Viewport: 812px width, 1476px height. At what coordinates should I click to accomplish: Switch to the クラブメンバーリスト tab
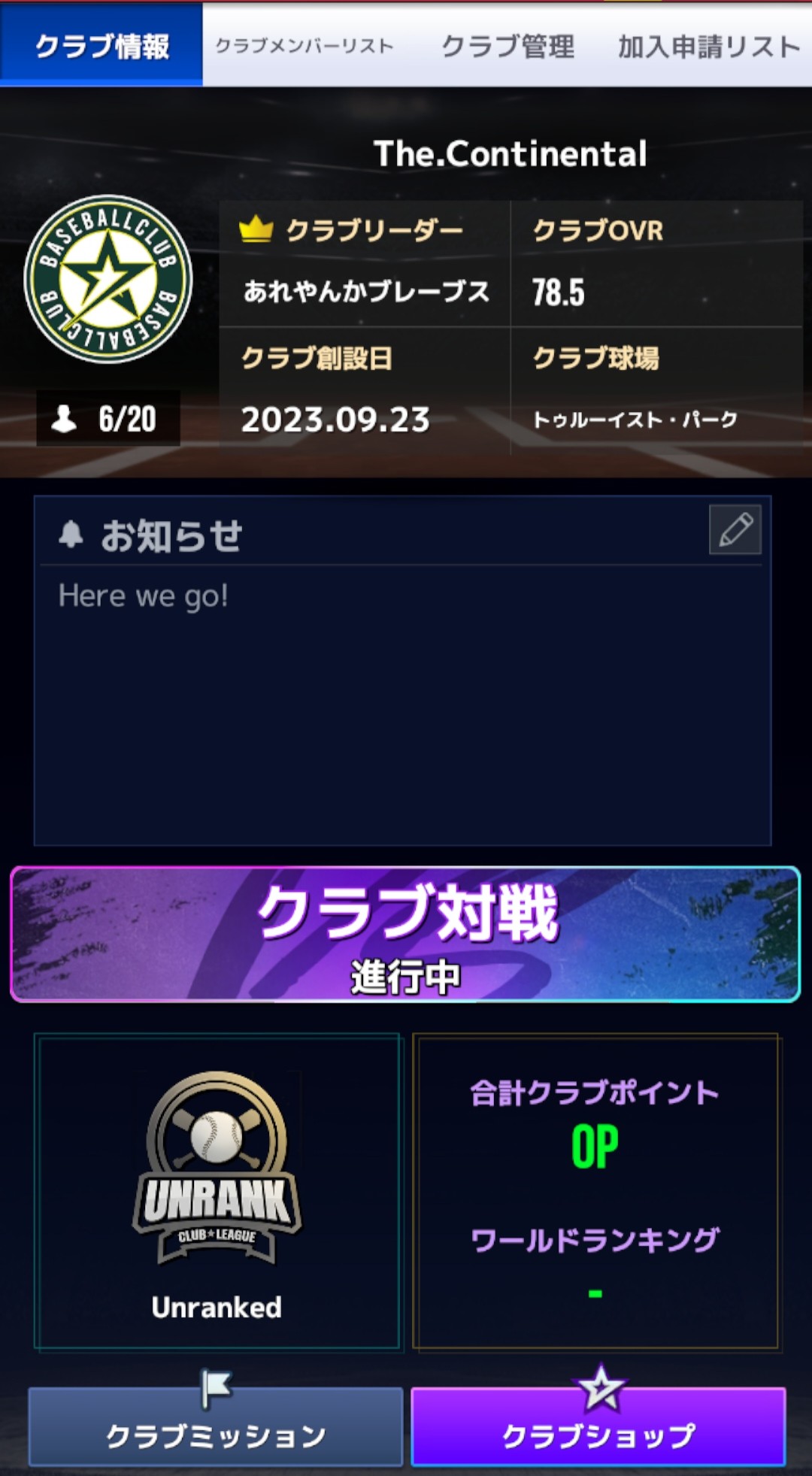[x=304, y=46]
